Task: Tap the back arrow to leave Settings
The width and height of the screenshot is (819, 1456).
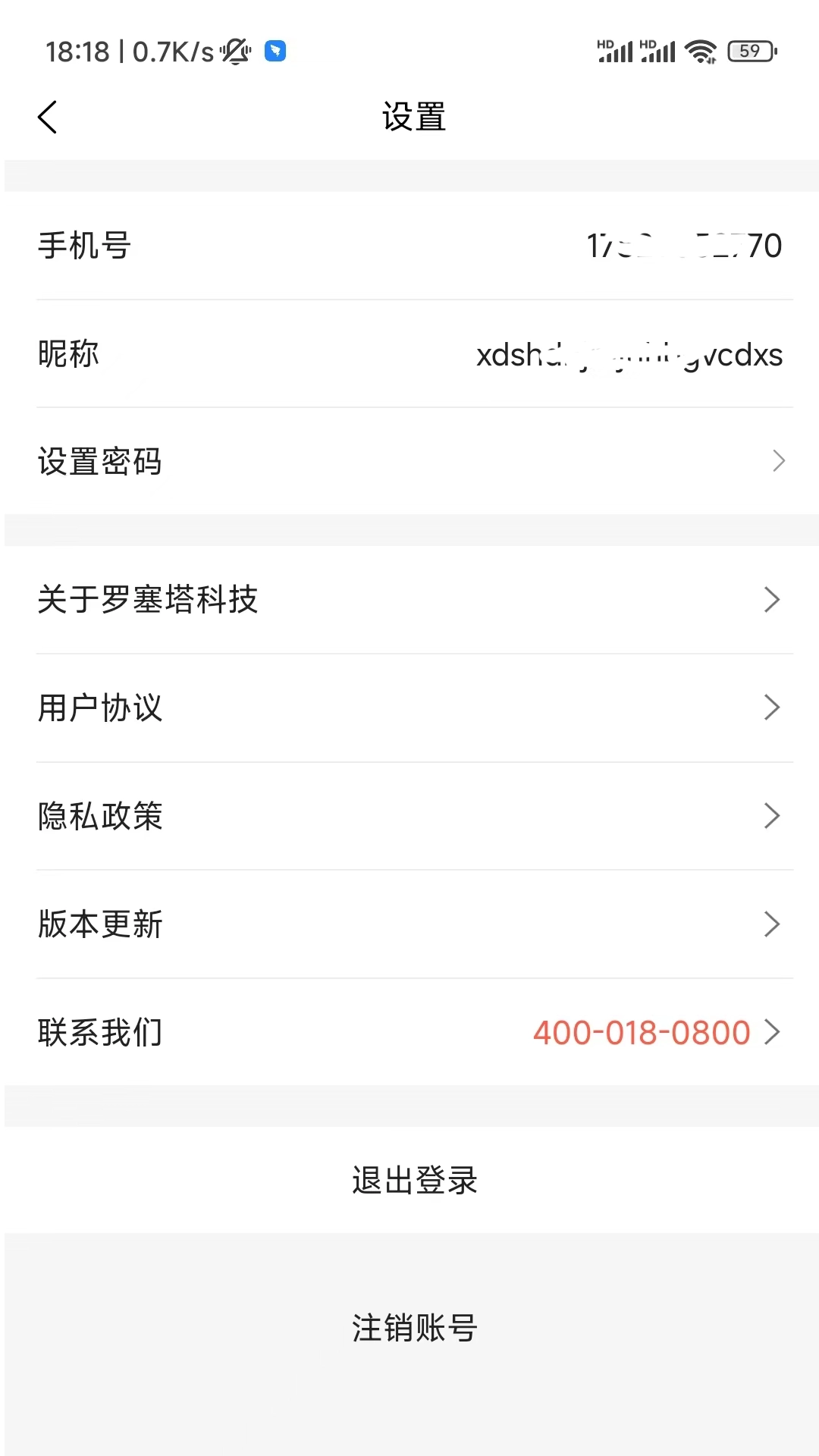Action: point(48,117)
